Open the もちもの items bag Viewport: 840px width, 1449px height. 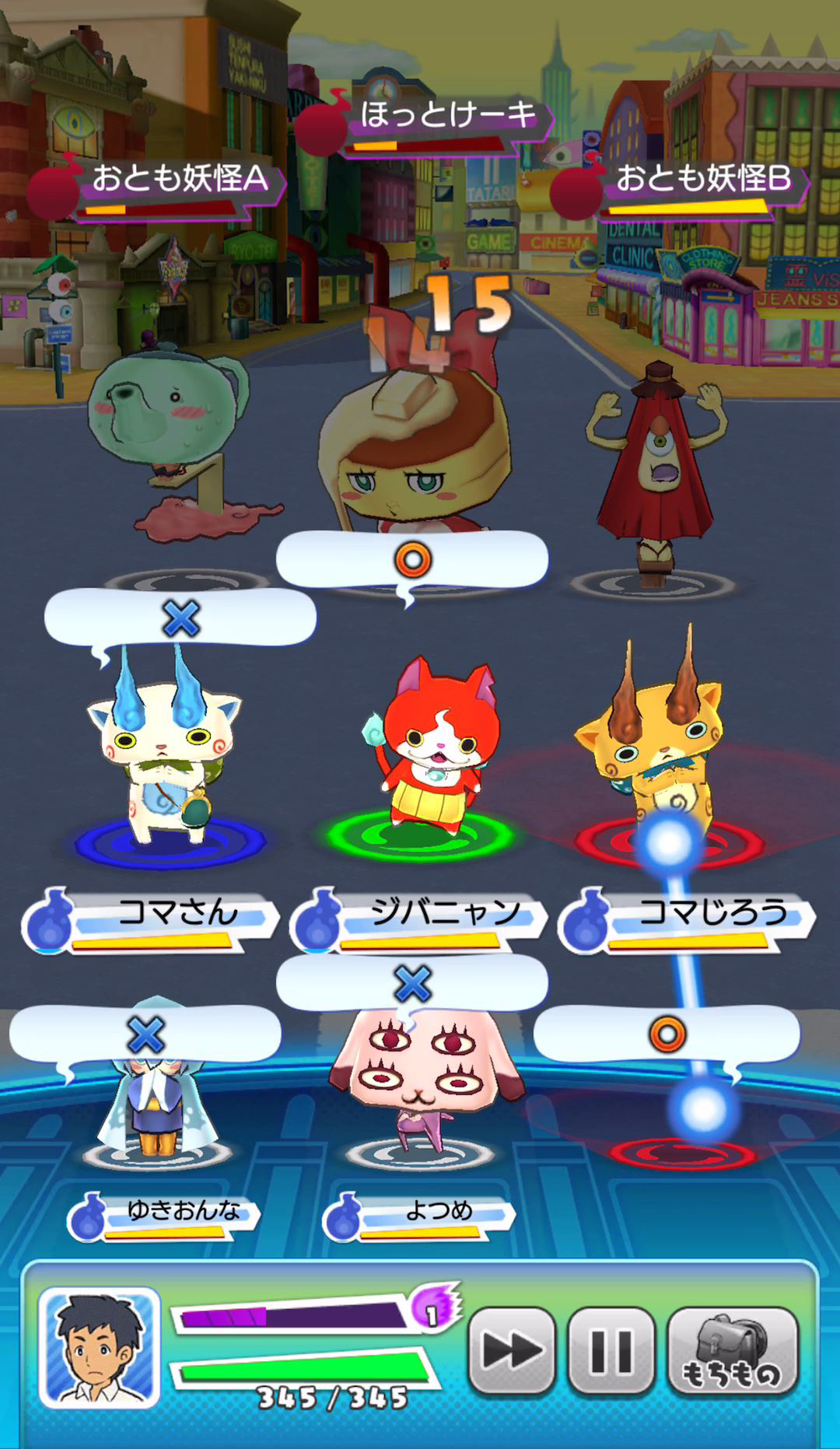click(733, 1349)
